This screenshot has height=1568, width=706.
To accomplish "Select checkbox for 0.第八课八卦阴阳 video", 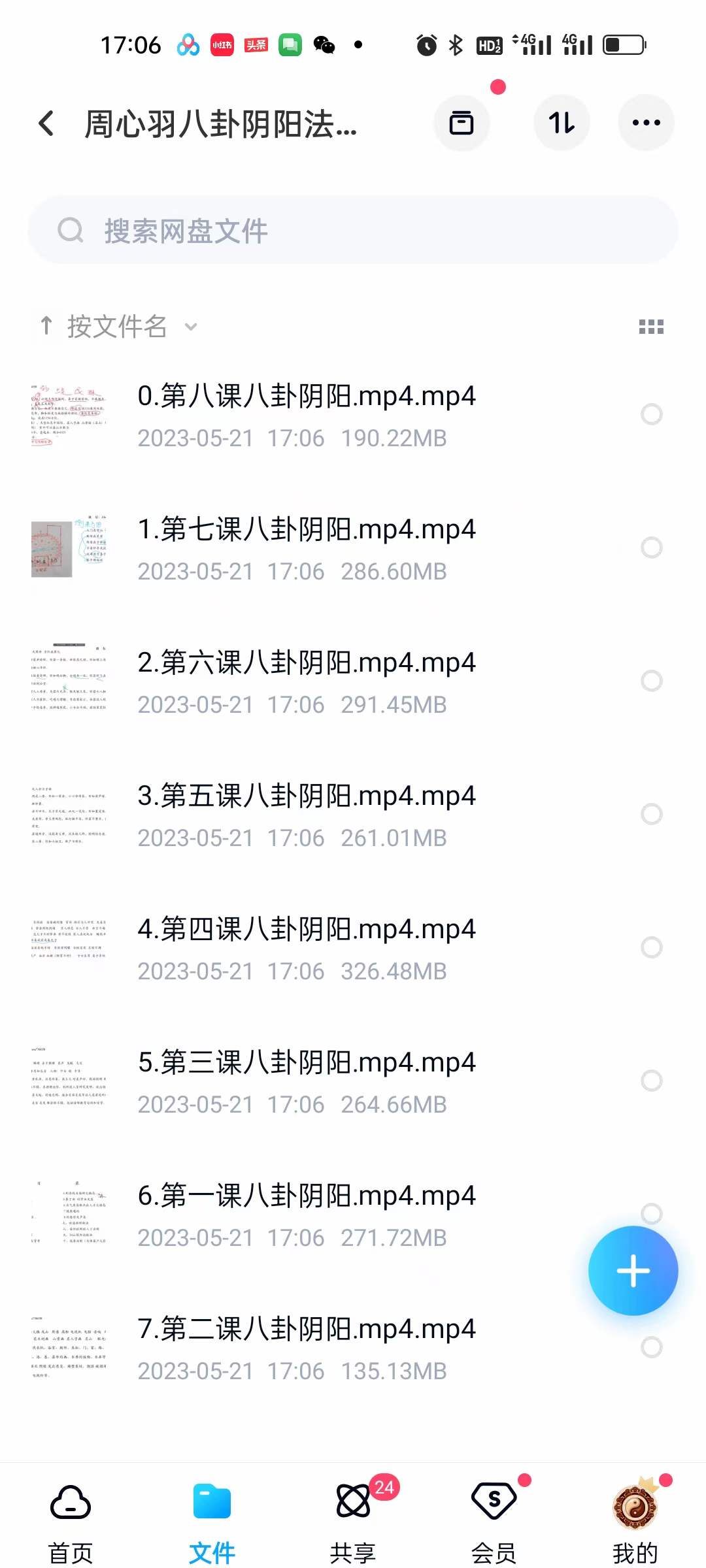I will pos(652,414).
